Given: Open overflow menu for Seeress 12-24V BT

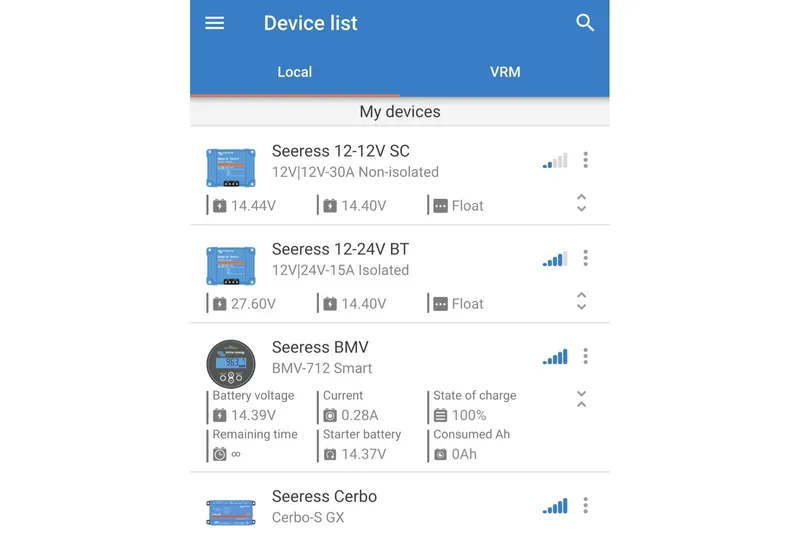Looking at the screenshot, I should click(586, 258).
